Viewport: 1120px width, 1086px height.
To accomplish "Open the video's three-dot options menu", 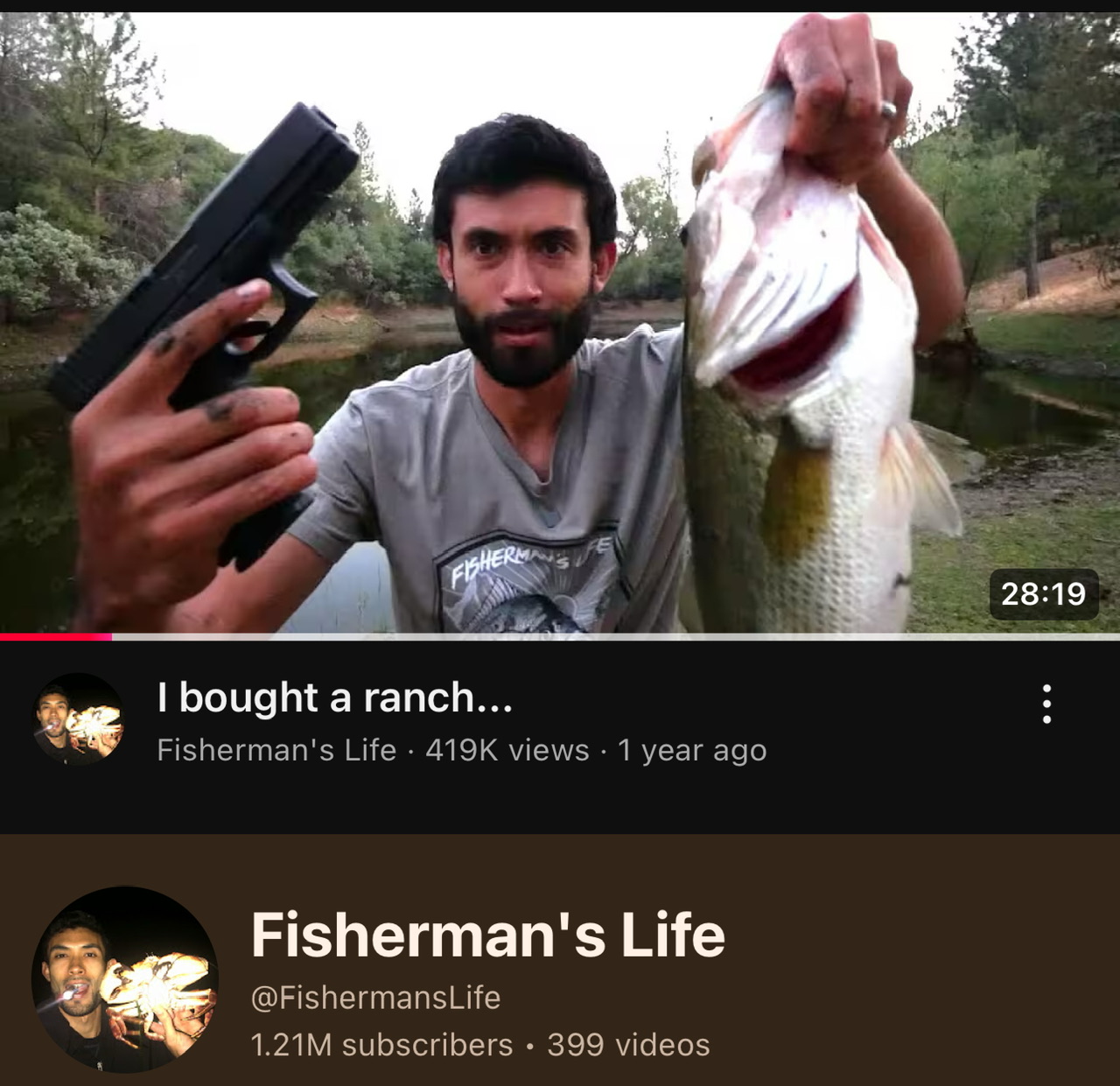I will click(1046, 704).
